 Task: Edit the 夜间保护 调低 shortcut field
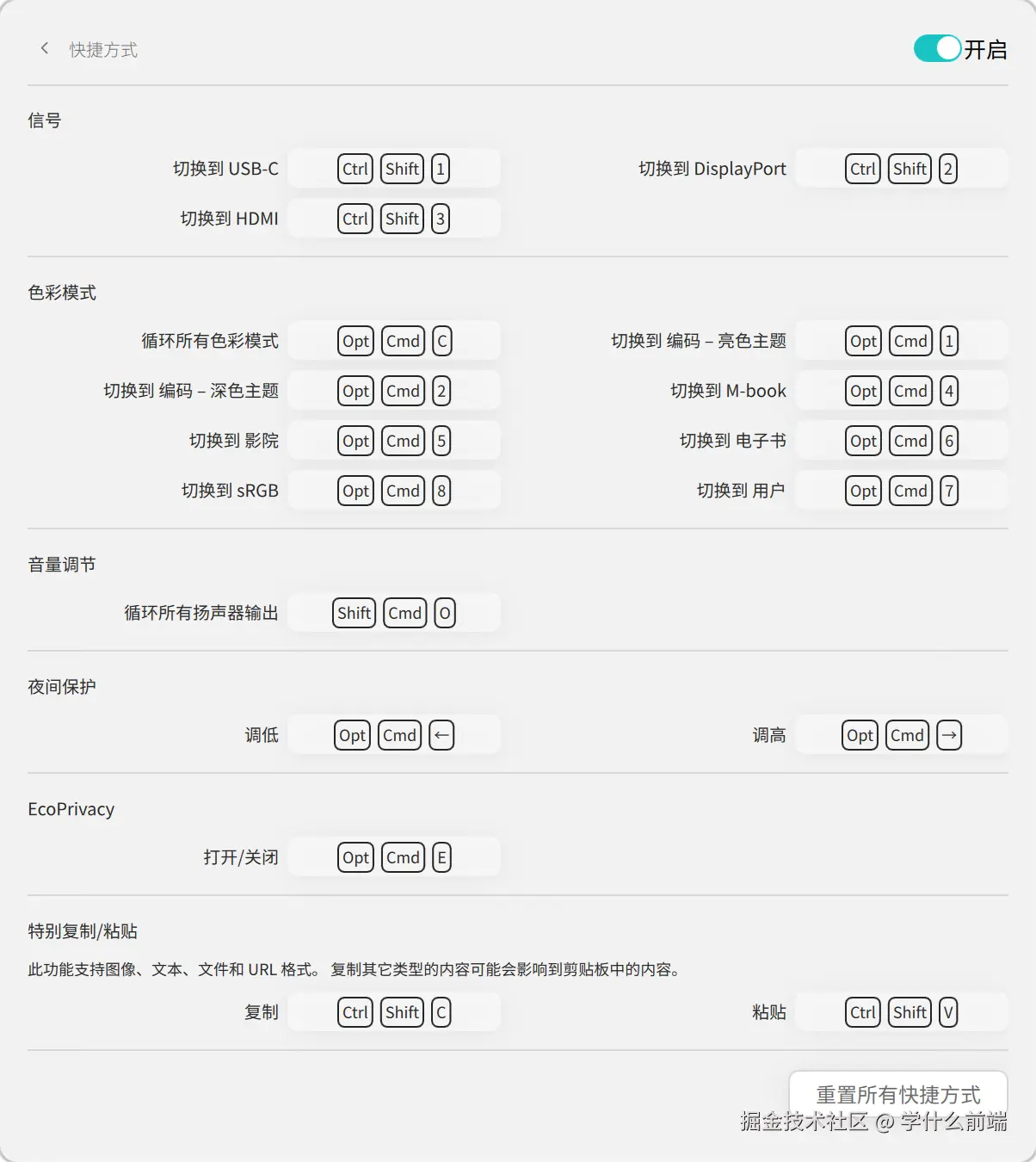point(394,735)
